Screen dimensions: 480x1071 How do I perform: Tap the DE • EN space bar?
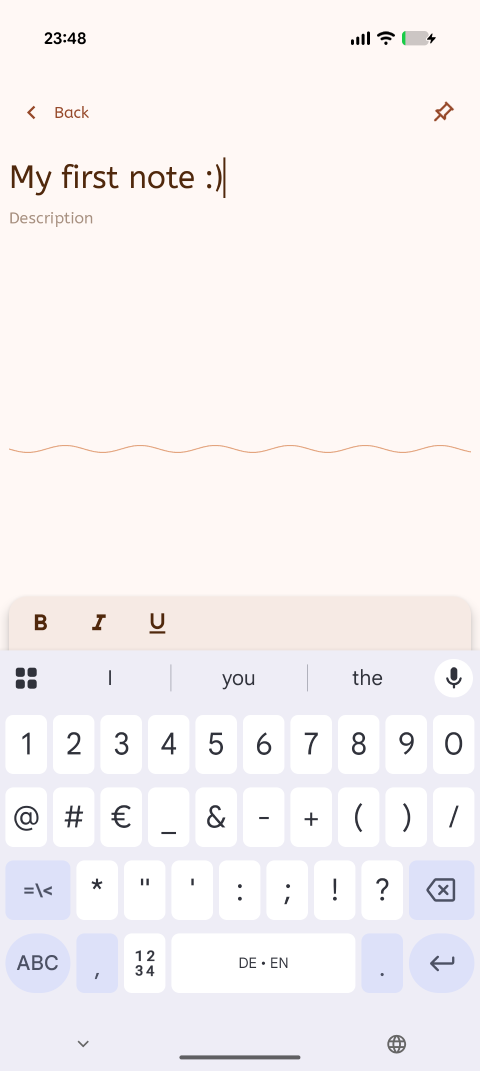coord(263,962)
